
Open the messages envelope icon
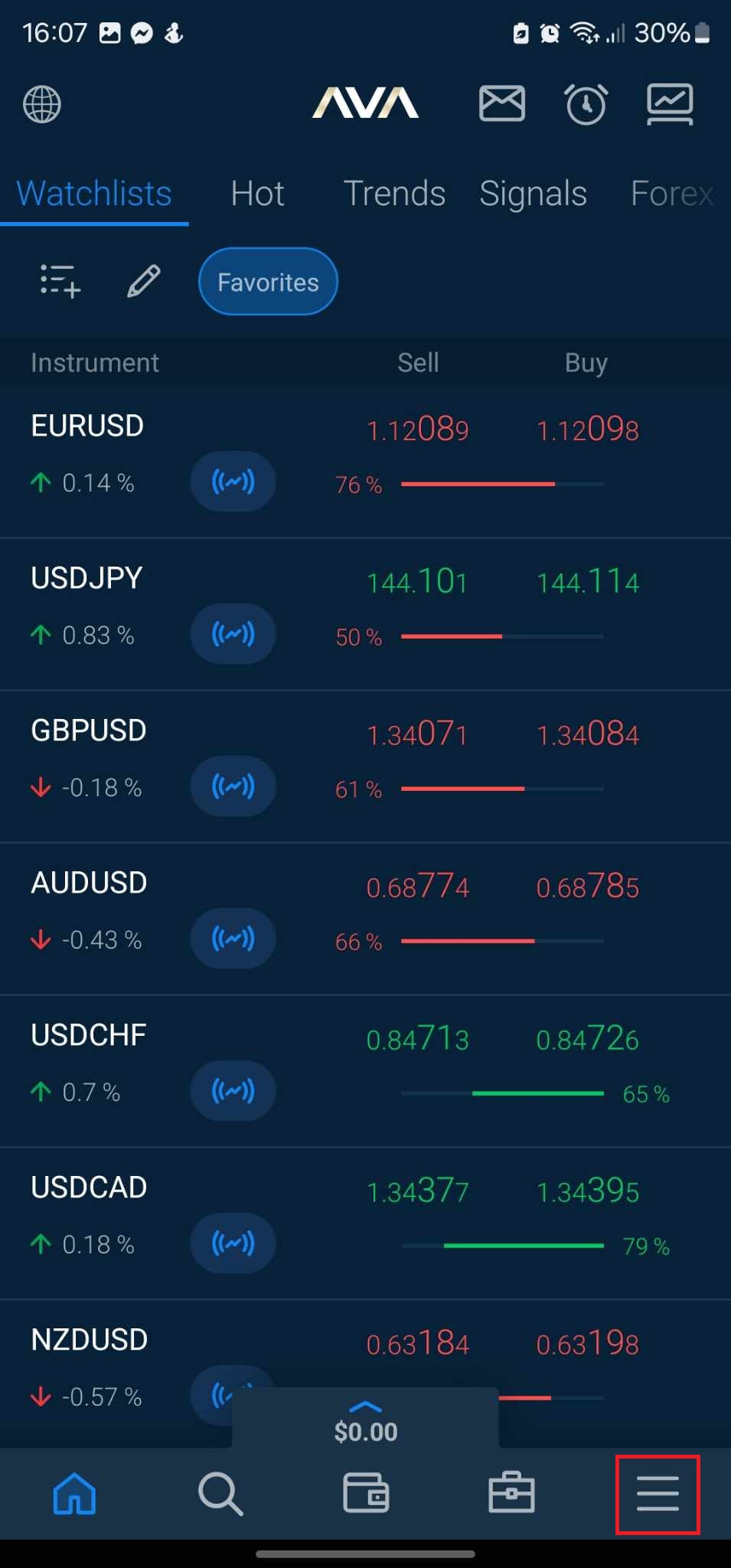point(502,103)
